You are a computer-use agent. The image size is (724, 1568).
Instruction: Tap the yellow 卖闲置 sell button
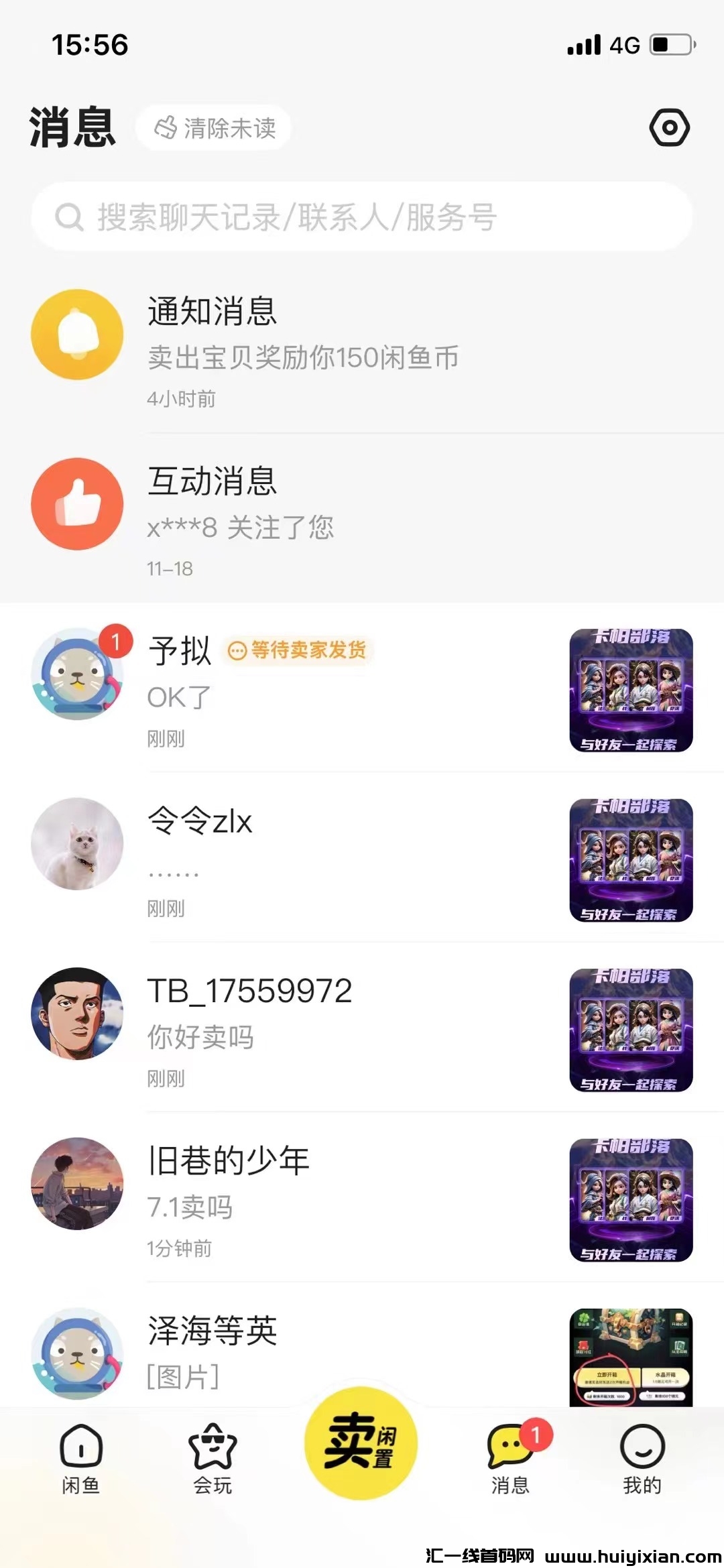point(361,1445)
